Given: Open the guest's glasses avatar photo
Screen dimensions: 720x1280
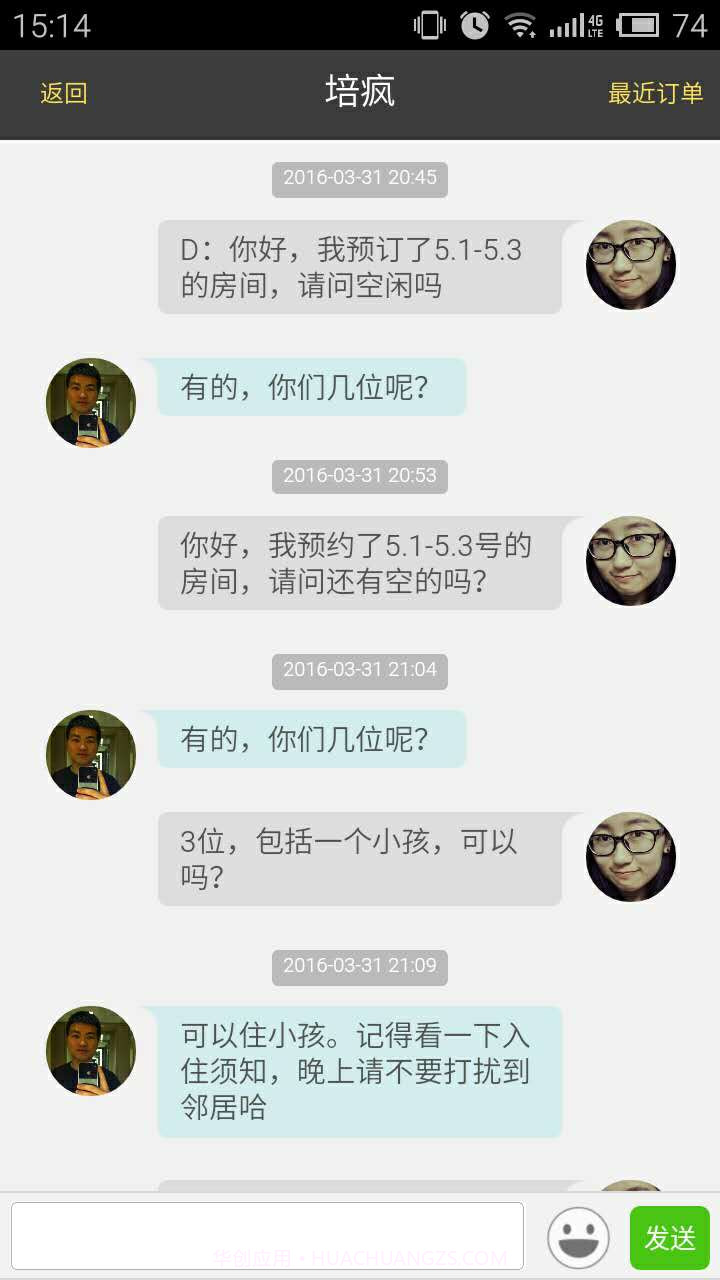Looking at the screenshot, I should click(630, 265).
